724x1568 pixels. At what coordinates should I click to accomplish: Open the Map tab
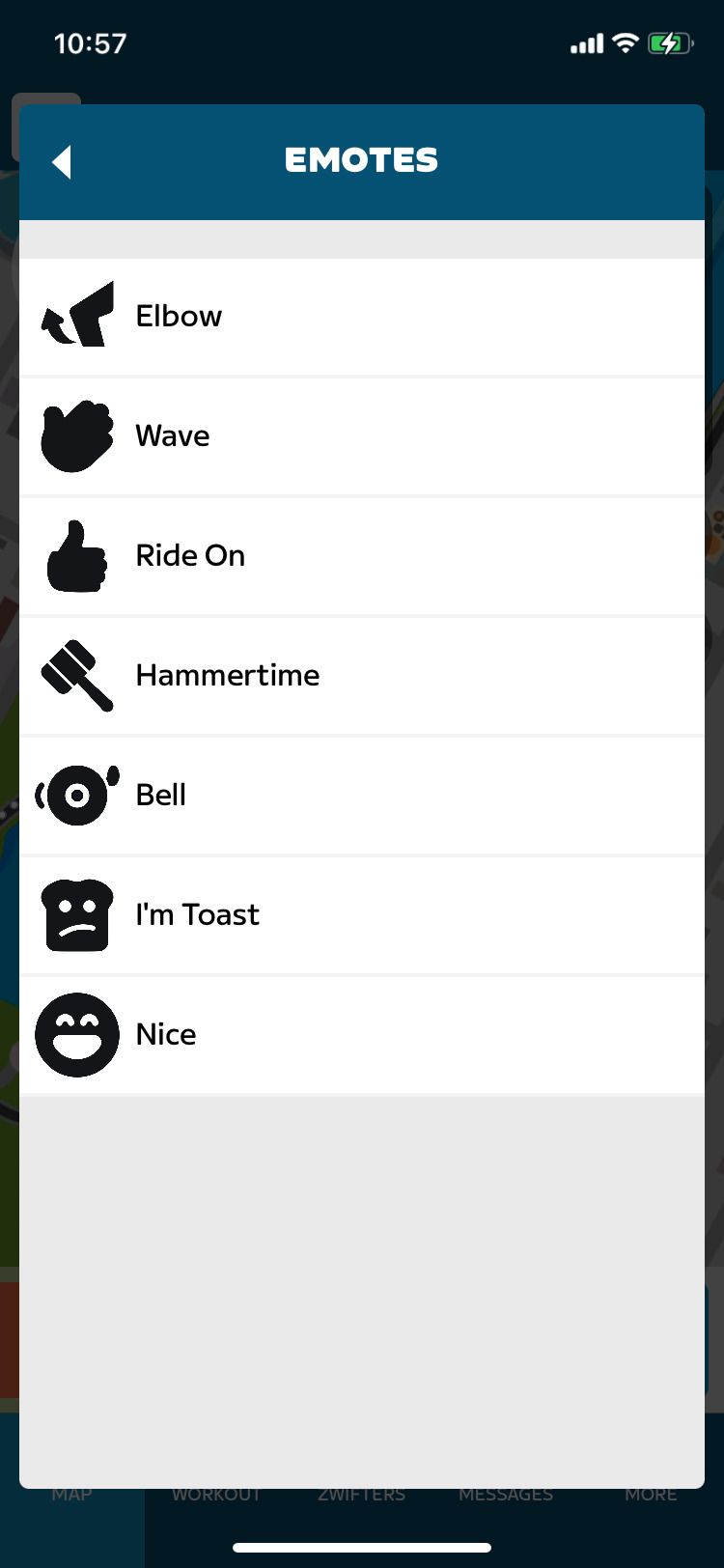[70, 1494]
